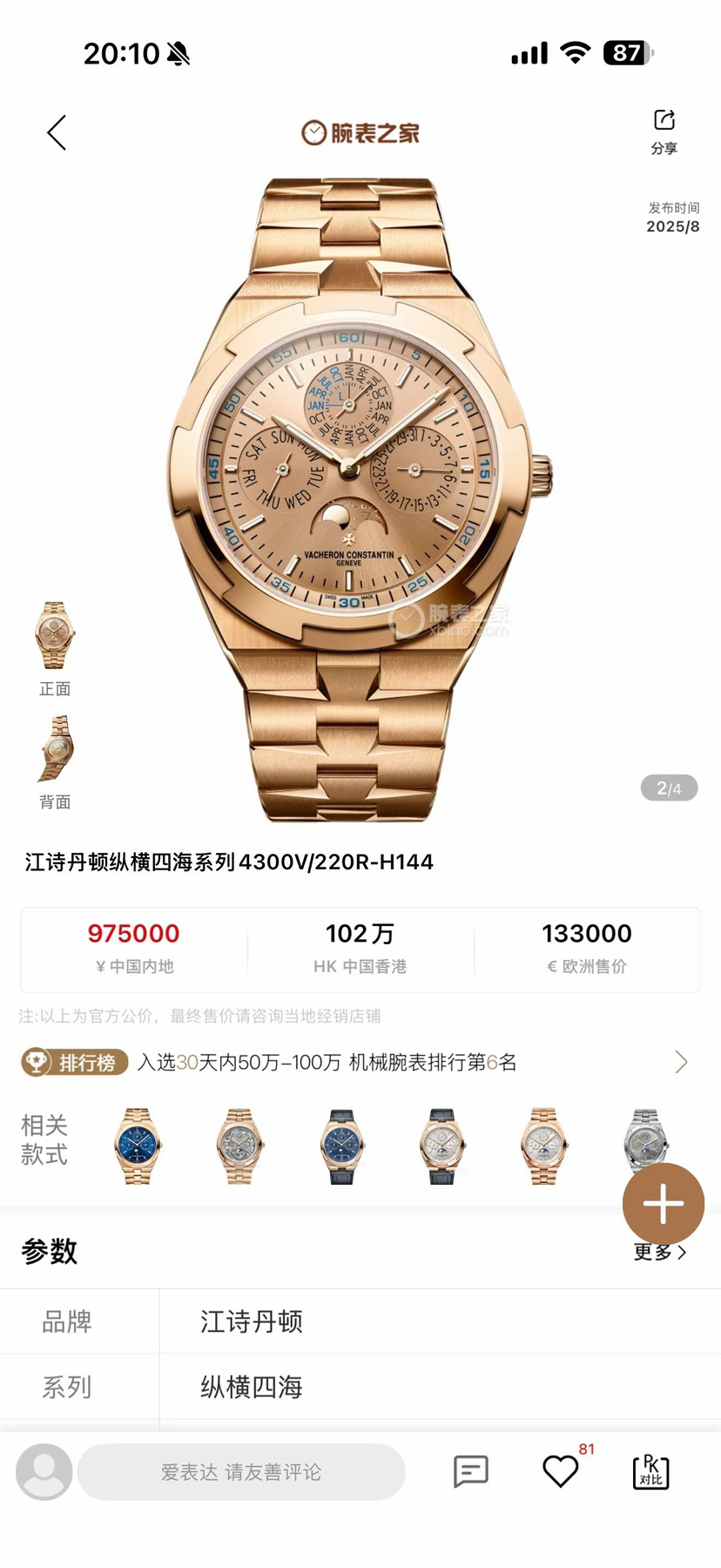The width and height of the screenshot is (721, 1568).
Task: Open the 排行榜 ranking row
Action: [357, 1062]
